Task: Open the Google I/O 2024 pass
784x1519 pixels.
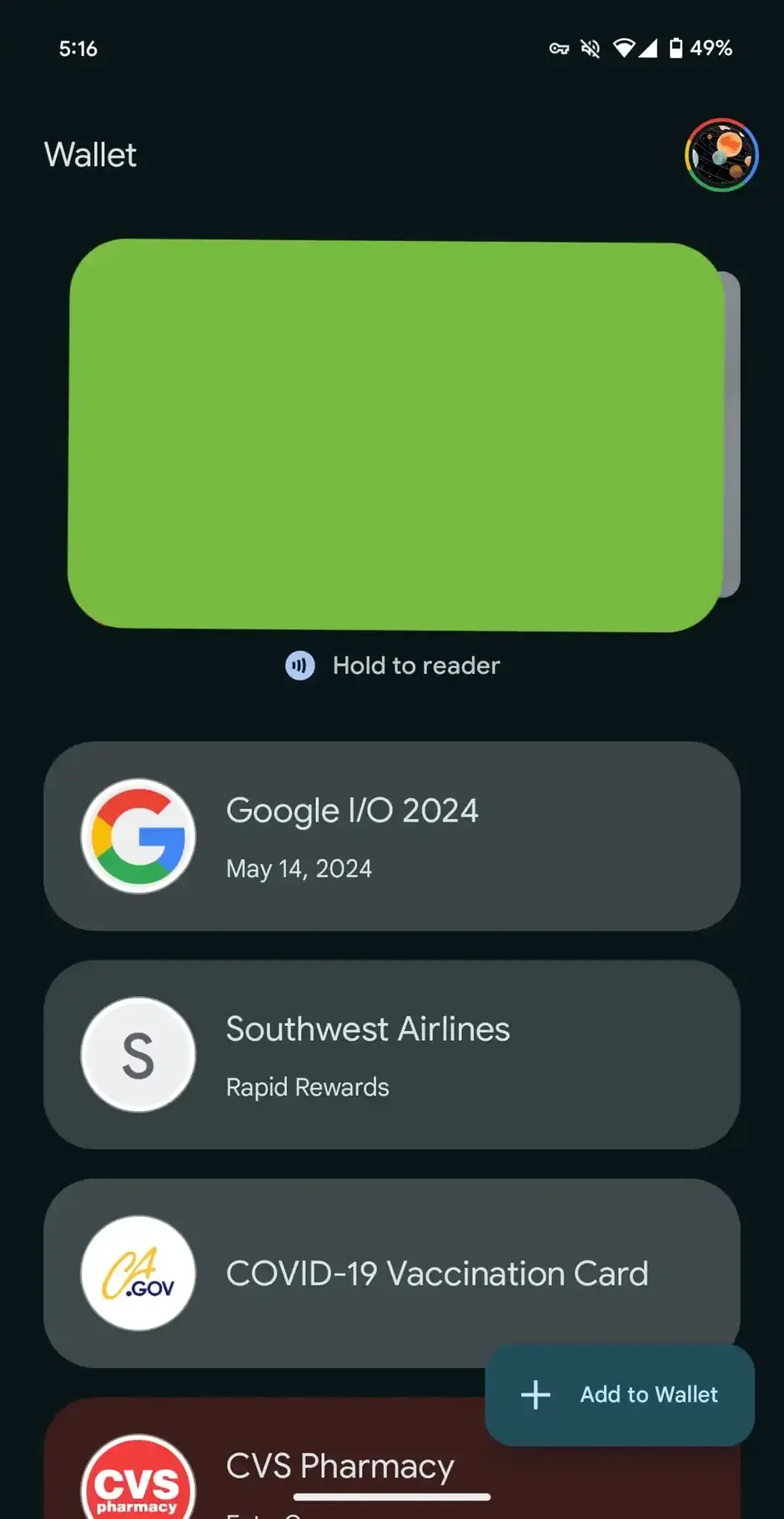Action: tap(391, 836)
